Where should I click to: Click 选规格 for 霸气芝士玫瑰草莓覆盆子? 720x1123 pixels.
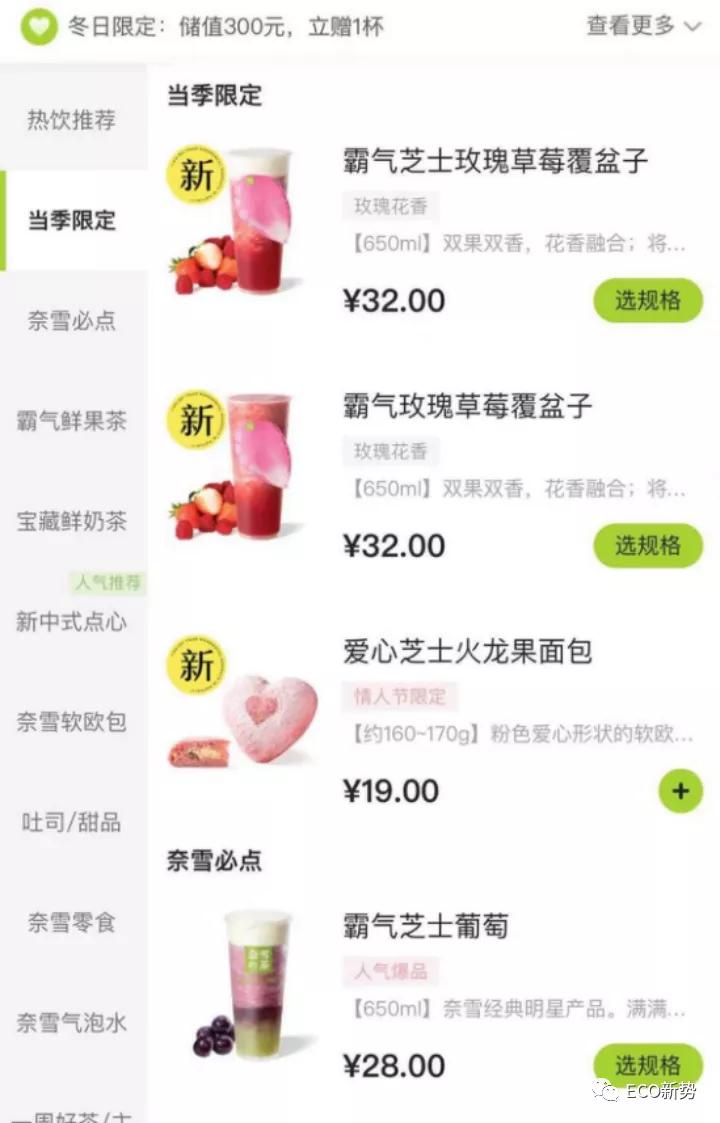[648, 300]
